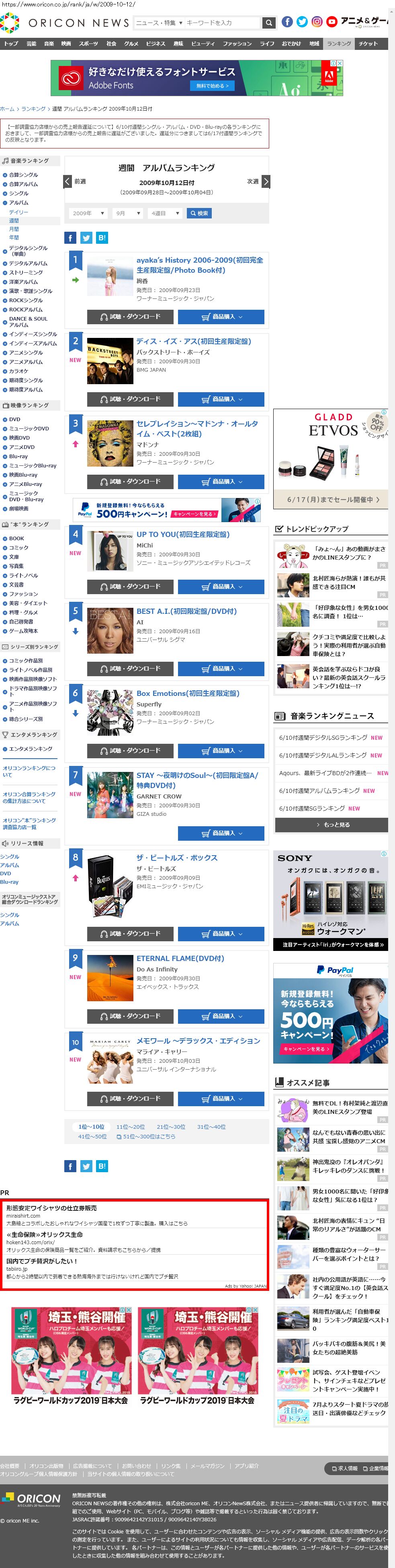Open the Oricon Facebook page icon
Image resolution: width=395 pixels, height=1568 pixels.
coord(287,22)
